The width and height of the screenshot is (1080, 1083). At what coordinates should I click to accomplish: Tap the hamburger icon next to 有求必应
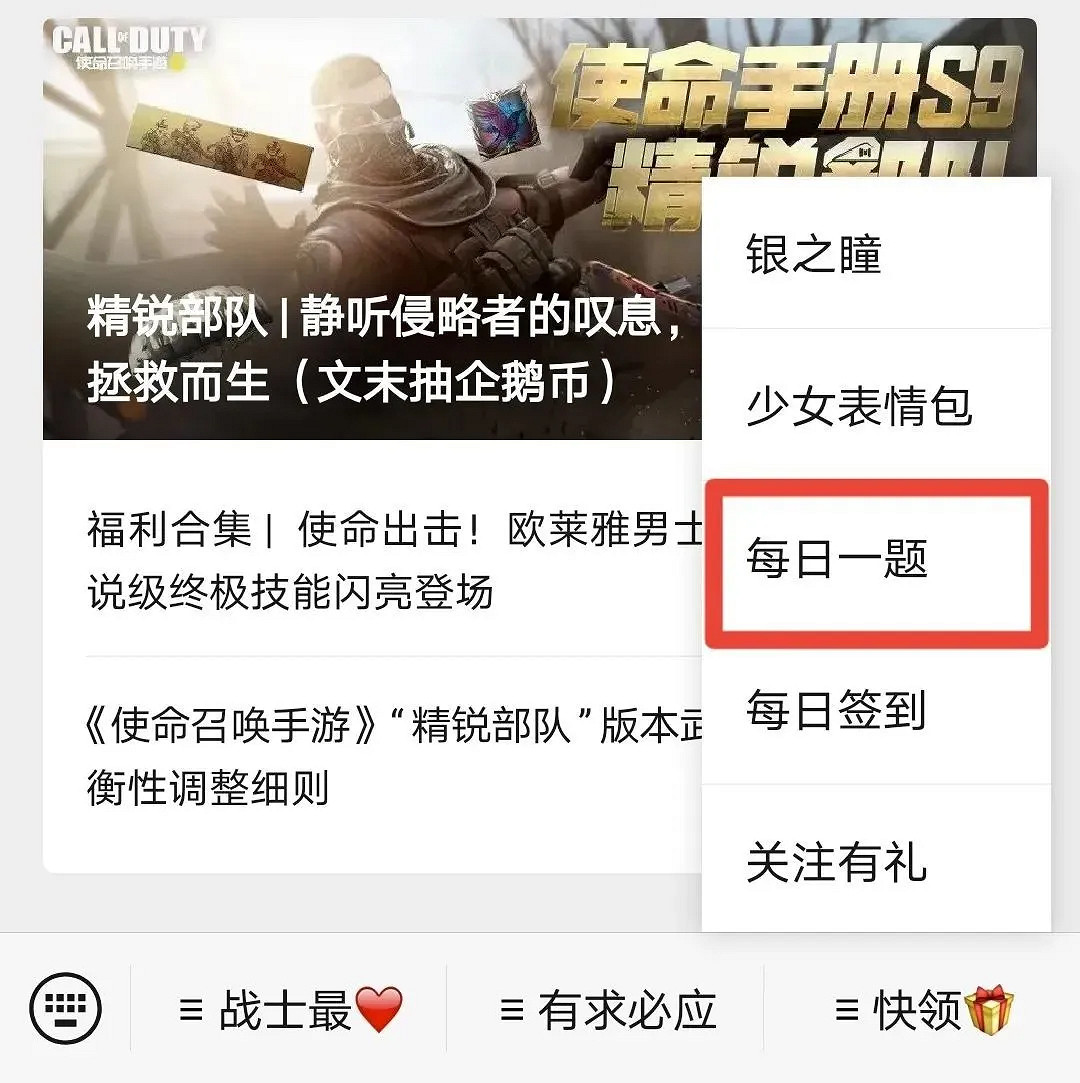(510, 1008)
